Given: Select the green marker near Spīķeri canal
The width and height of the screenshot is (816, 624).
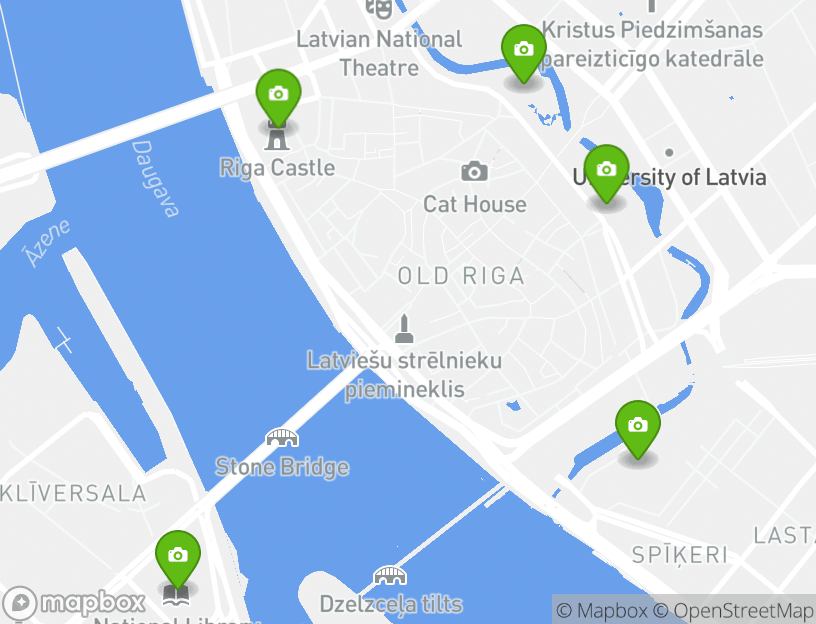Looking at the screenshot, I should [638, 426].
